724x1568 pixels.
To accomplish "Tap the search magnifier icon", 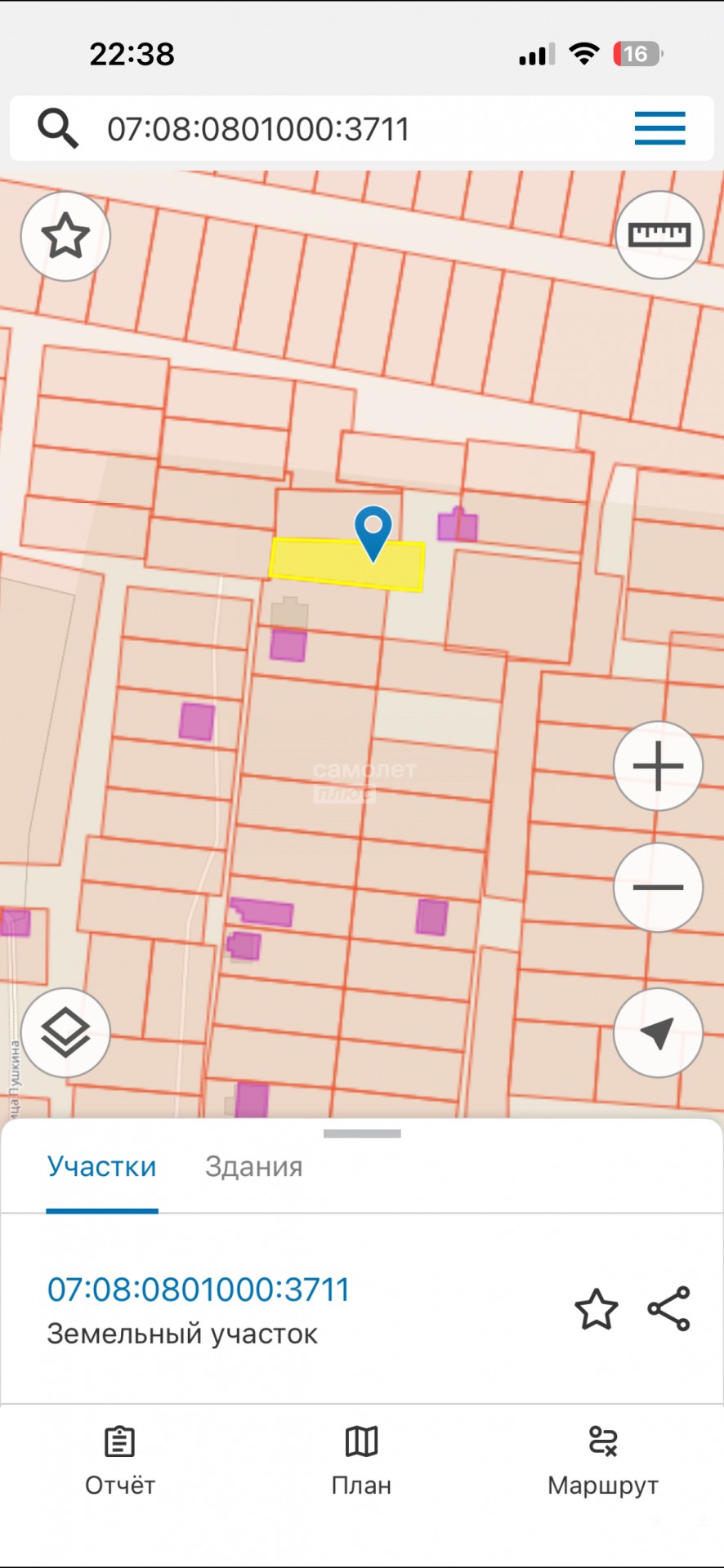I will pyautogui.click(x=58, y=129).
